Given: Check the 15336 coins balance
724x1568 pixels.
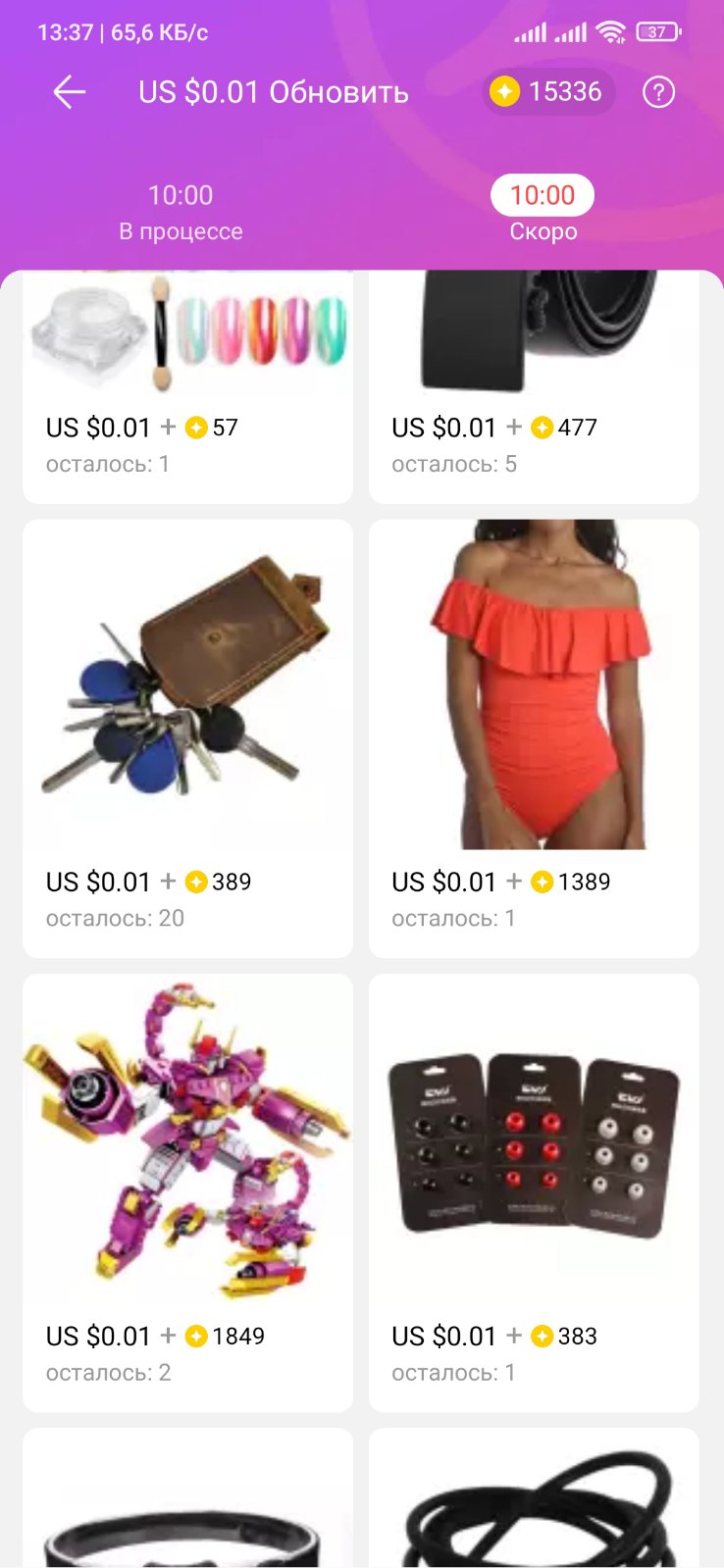Looking at the screenshot, I should tap(548, 92).
